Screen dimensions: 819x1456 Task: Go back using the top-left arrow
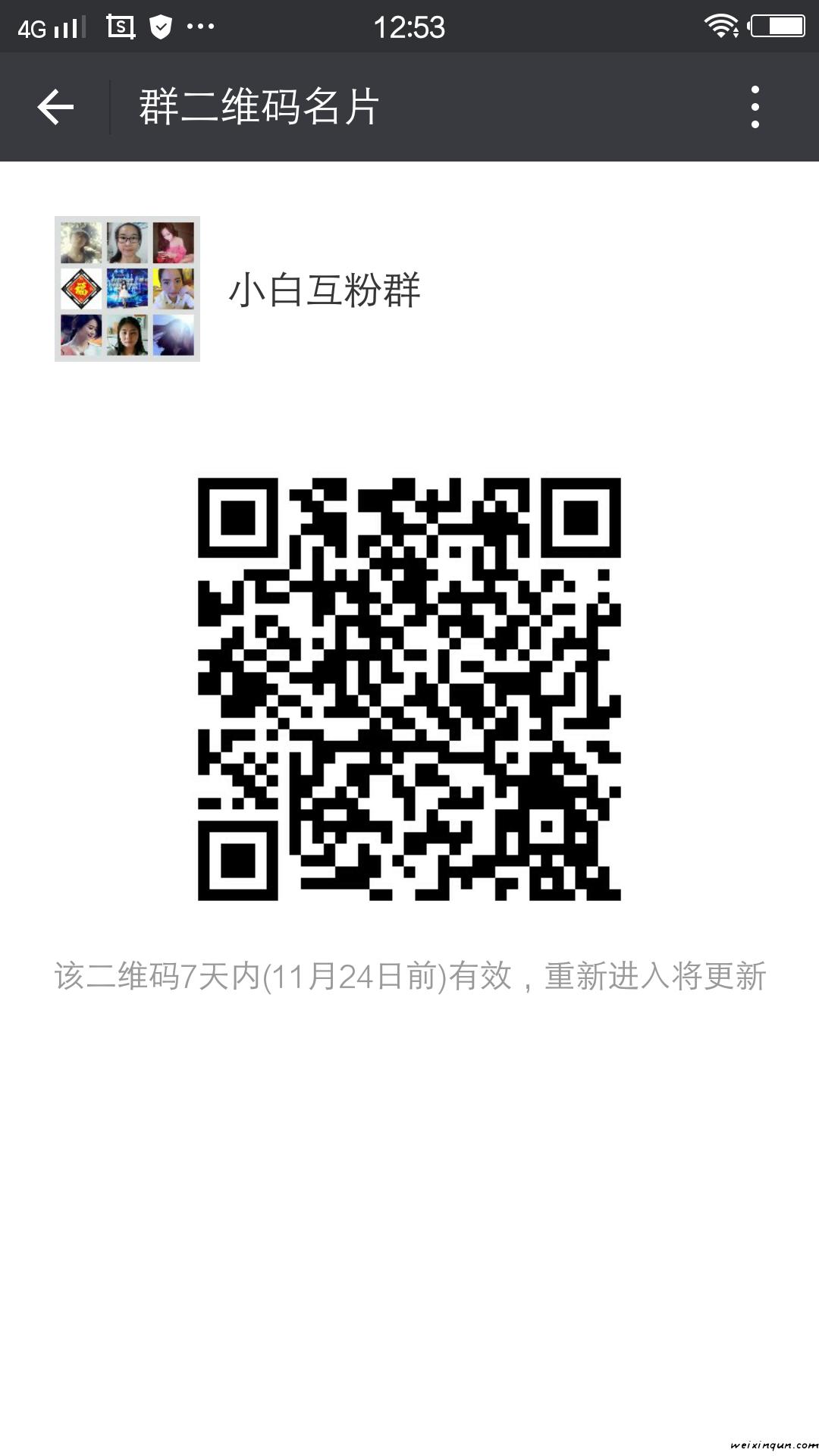click(x=55, y=107)
